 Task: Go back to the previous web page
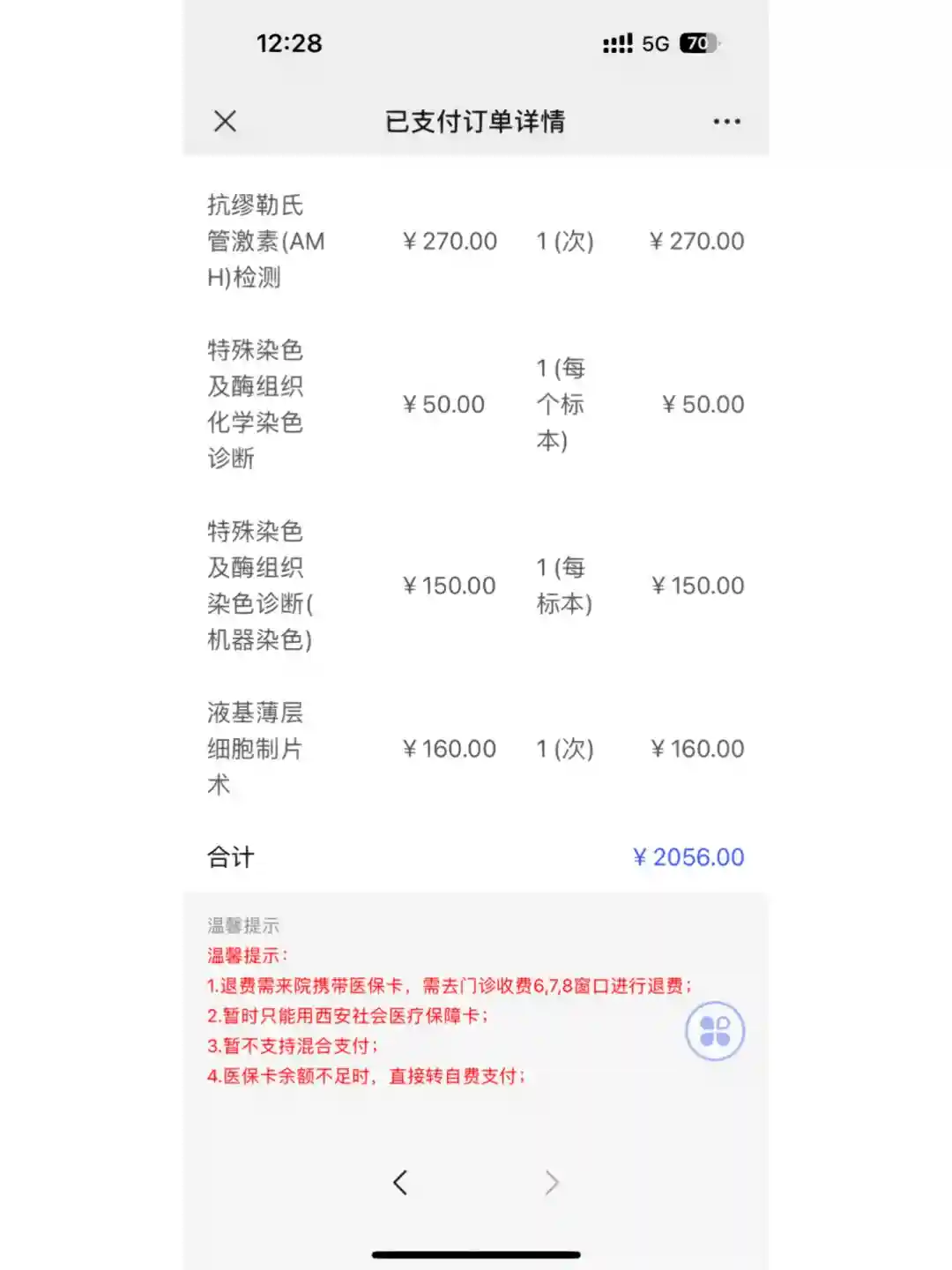coord(400,1183)
